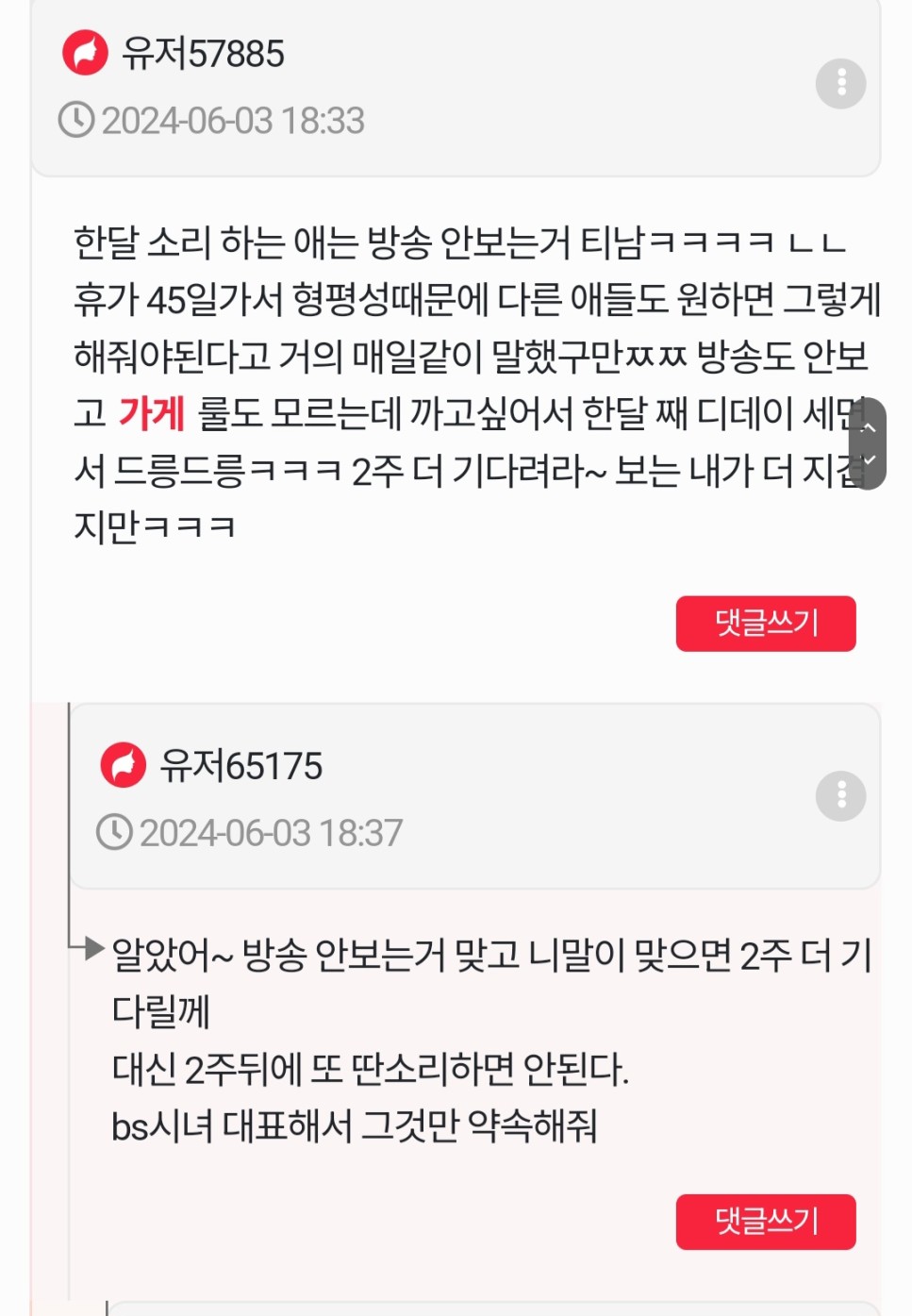Tap 댓글쓰기 under 유저57885's comment
912x1316 pixels.
[x=765, y=624]
